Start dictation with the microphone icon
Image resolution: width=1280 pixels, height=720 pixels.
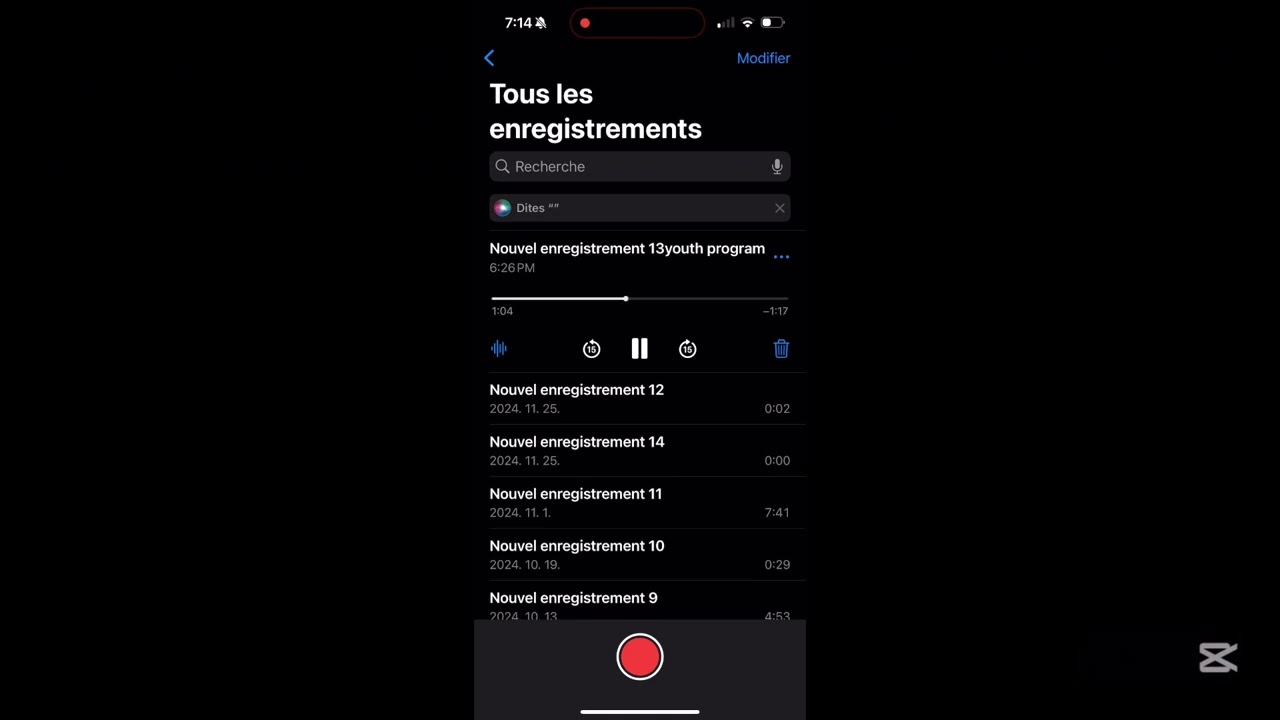coord(777,167)
